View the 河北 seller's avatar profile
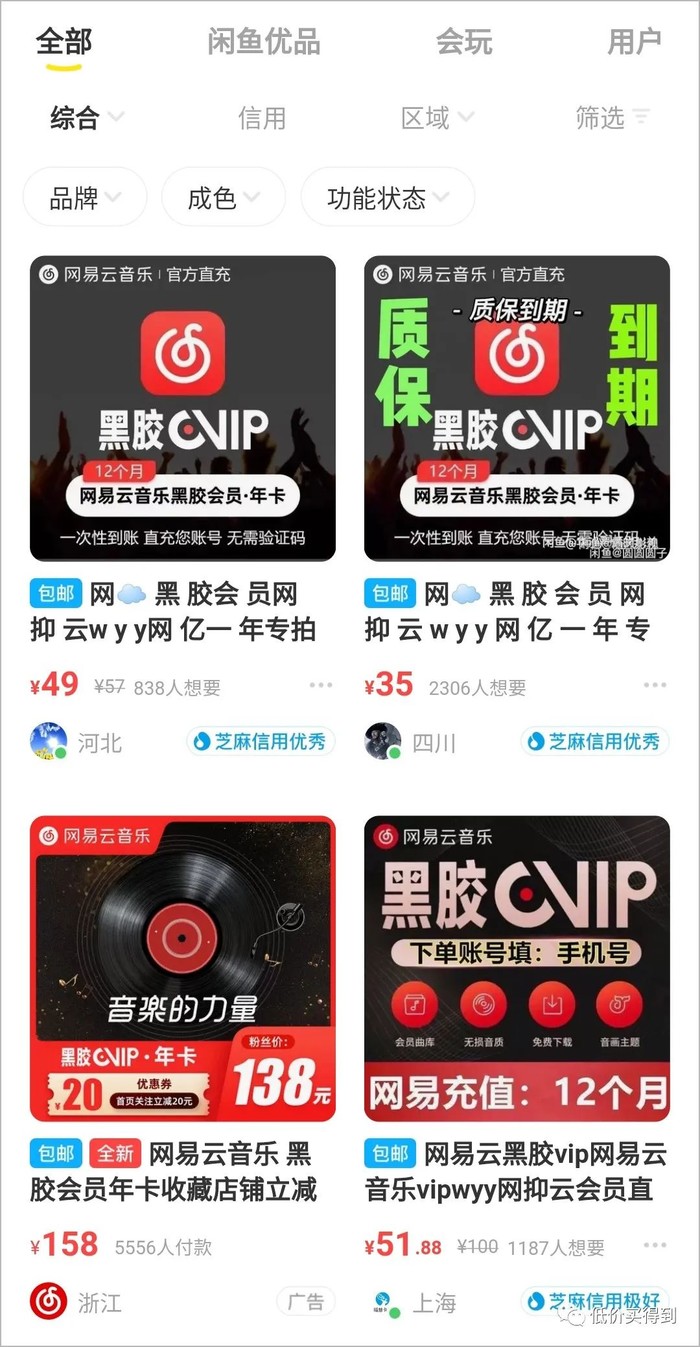This screenshot has width=700, height=1347. [49, 742]
